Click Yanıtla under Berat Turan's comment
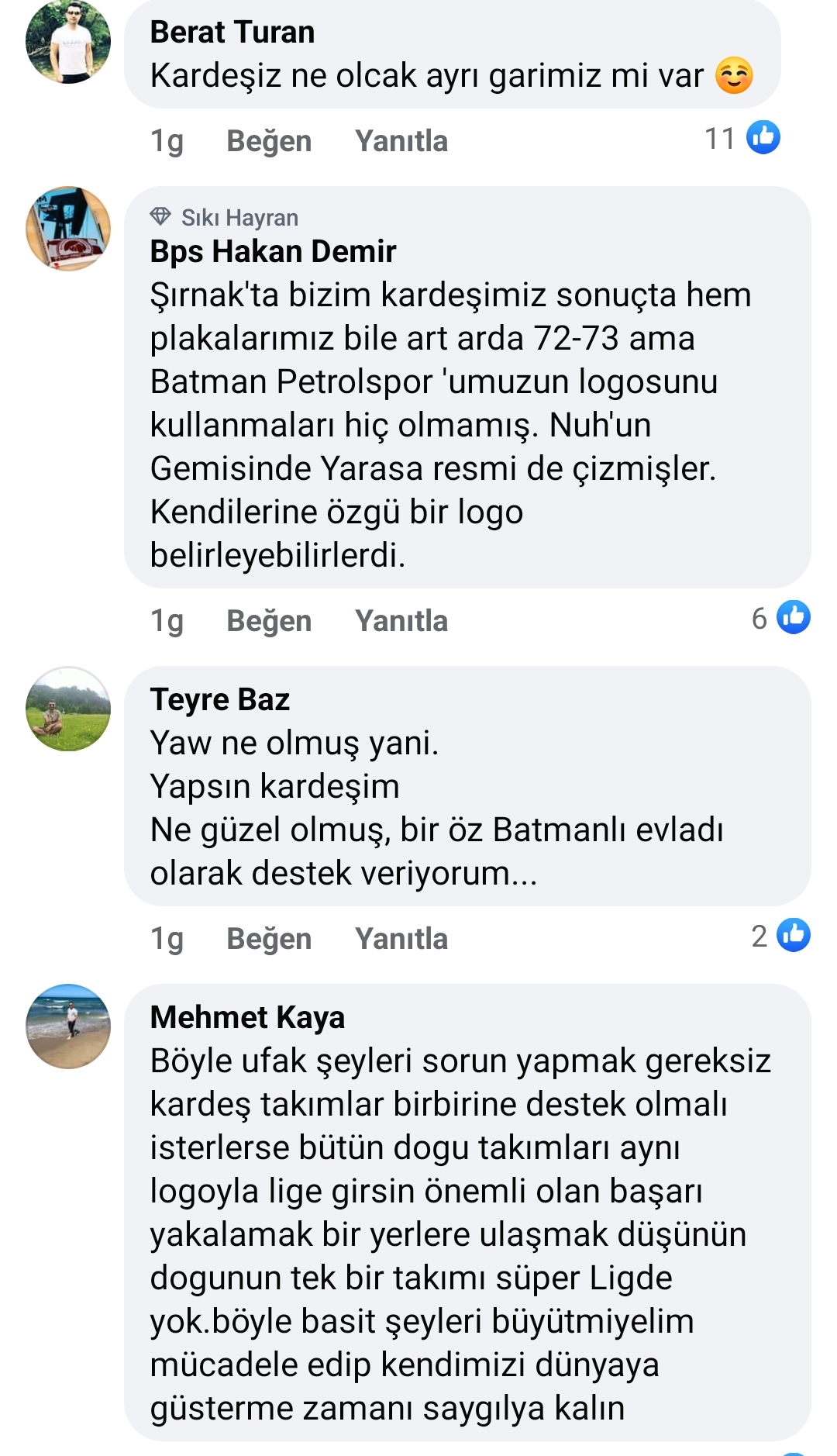837x1456 pixels. click(401, 140)
